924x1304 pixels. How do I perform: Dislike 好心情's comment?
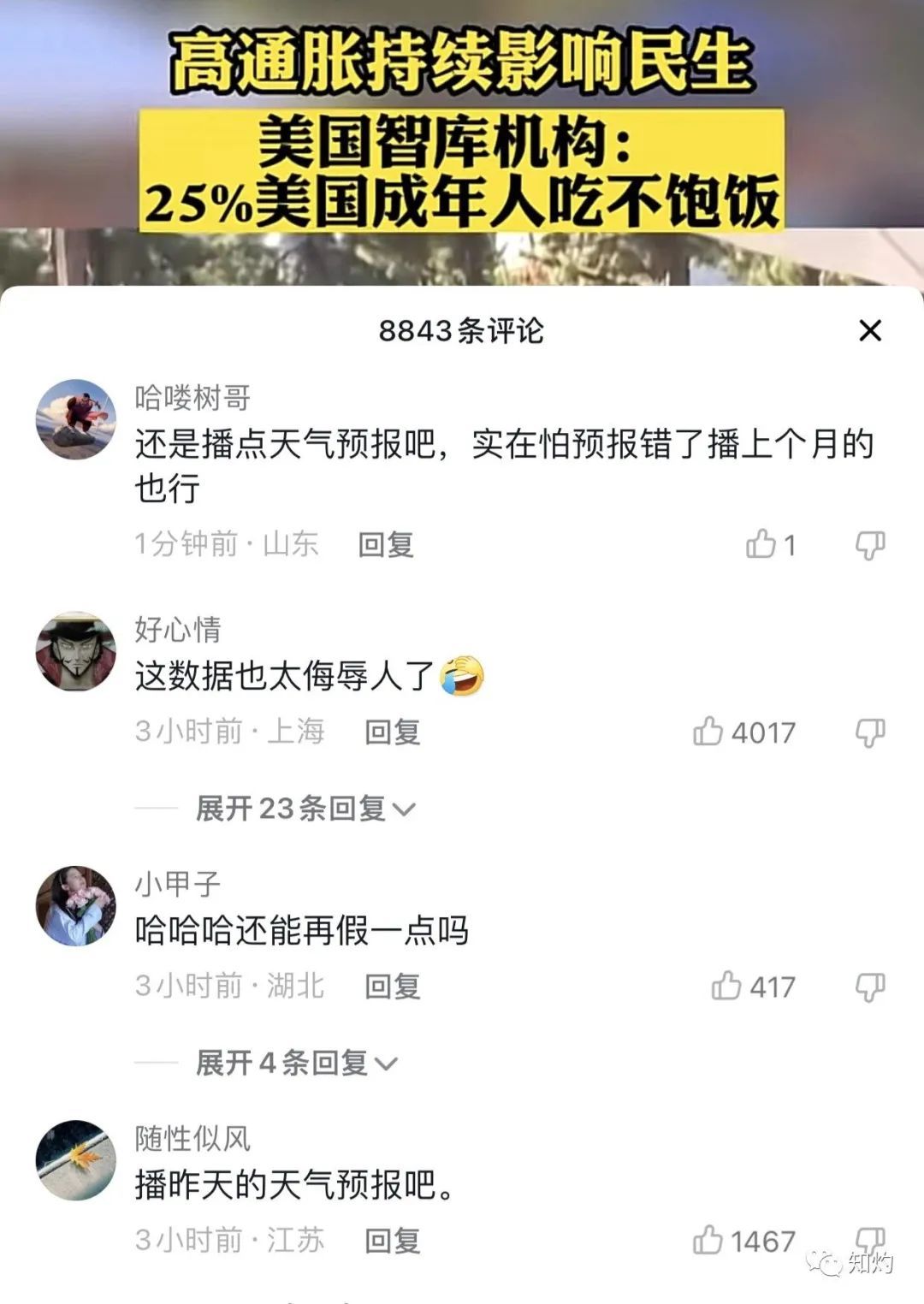pos(870,732)
